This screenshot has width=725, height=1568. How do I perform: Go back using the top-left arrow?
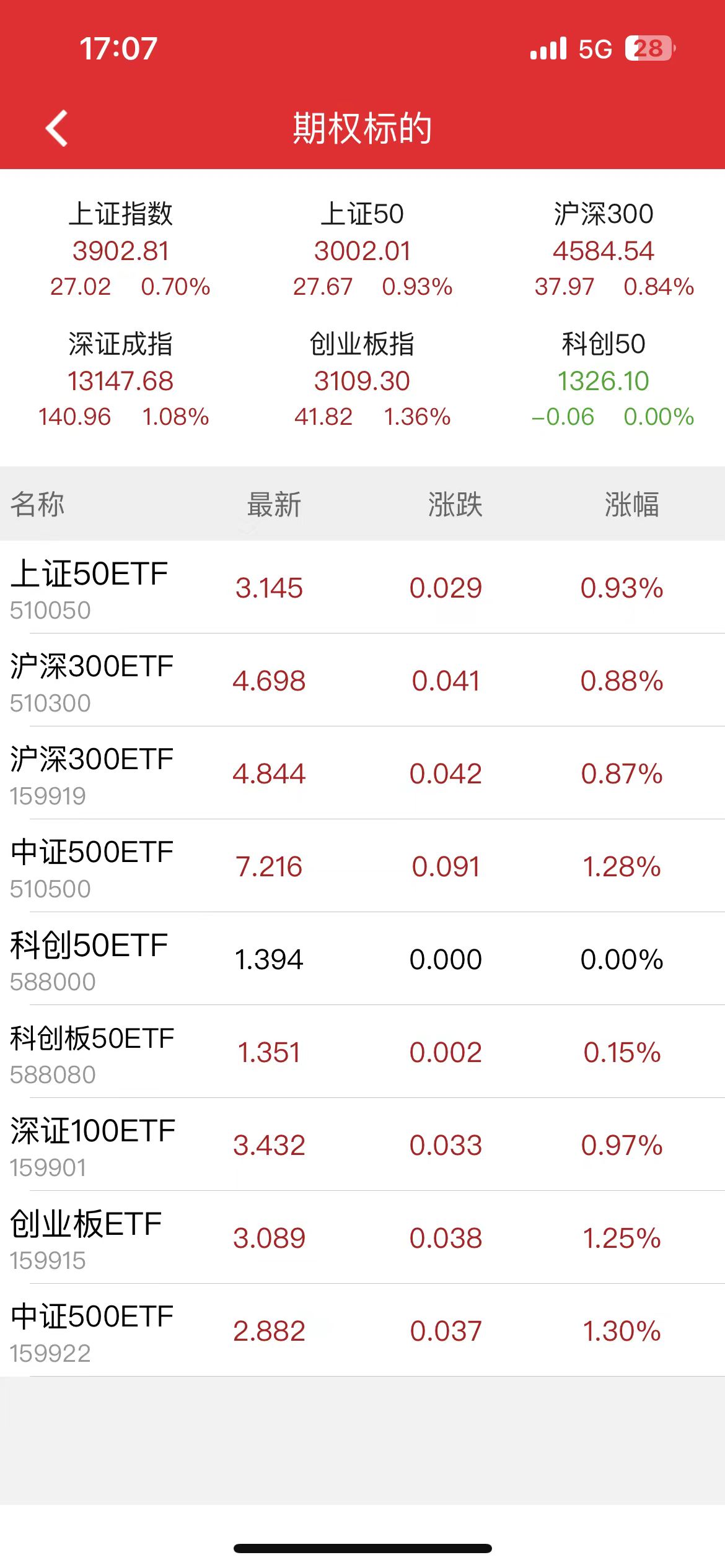[x=57, y=128]
